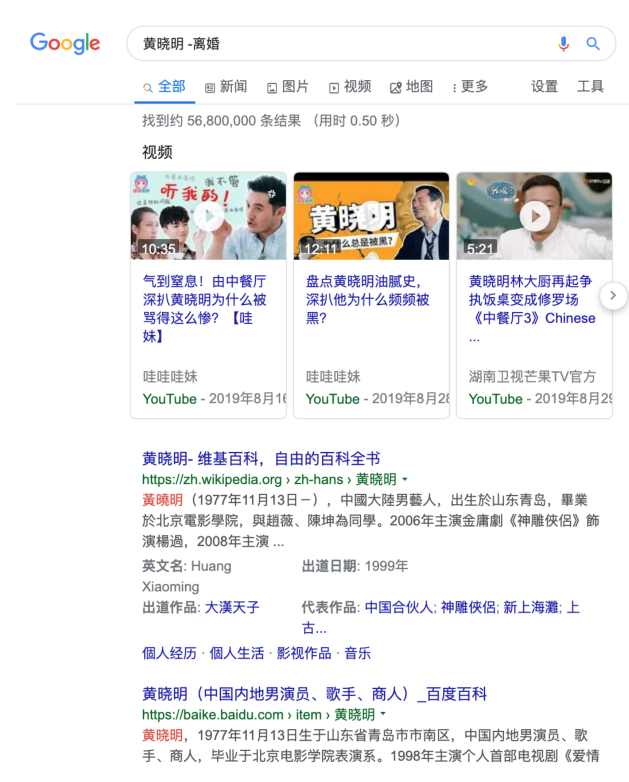Switch to the 地图 tab
The width and height of the screenshot is (629, 782).
coord(412,87)
